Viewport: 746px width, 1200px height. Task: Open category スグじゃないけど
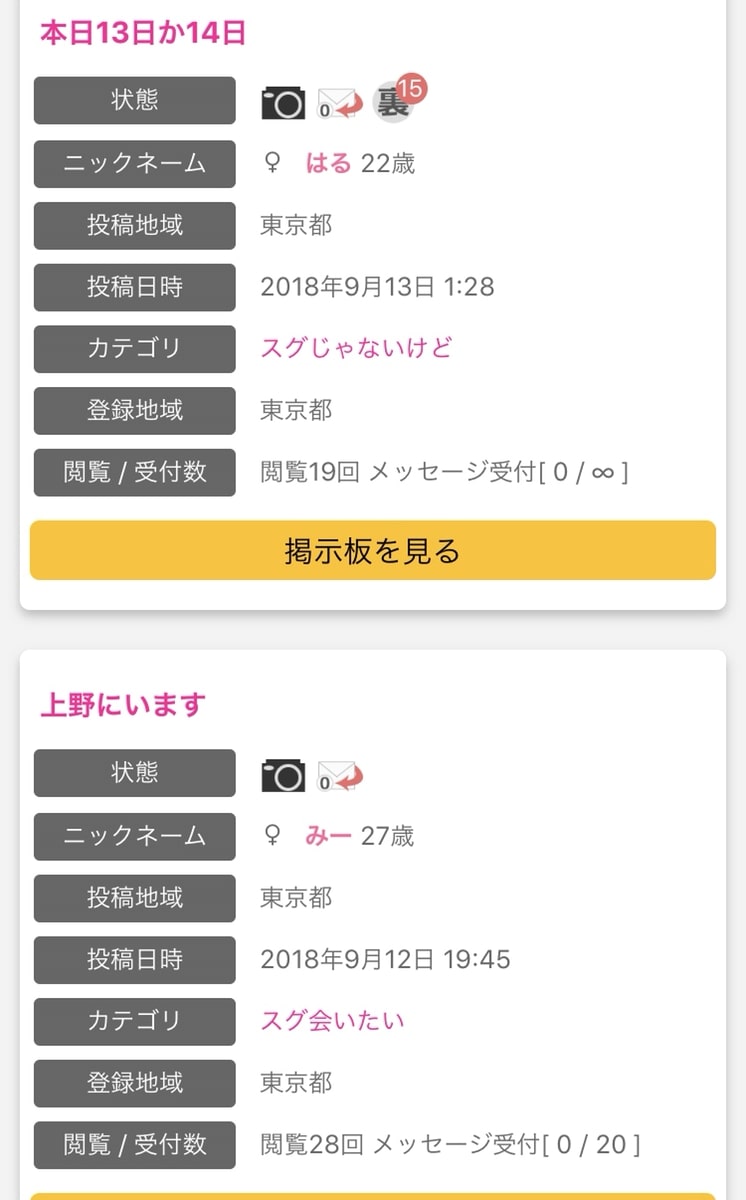coord(356,348)
